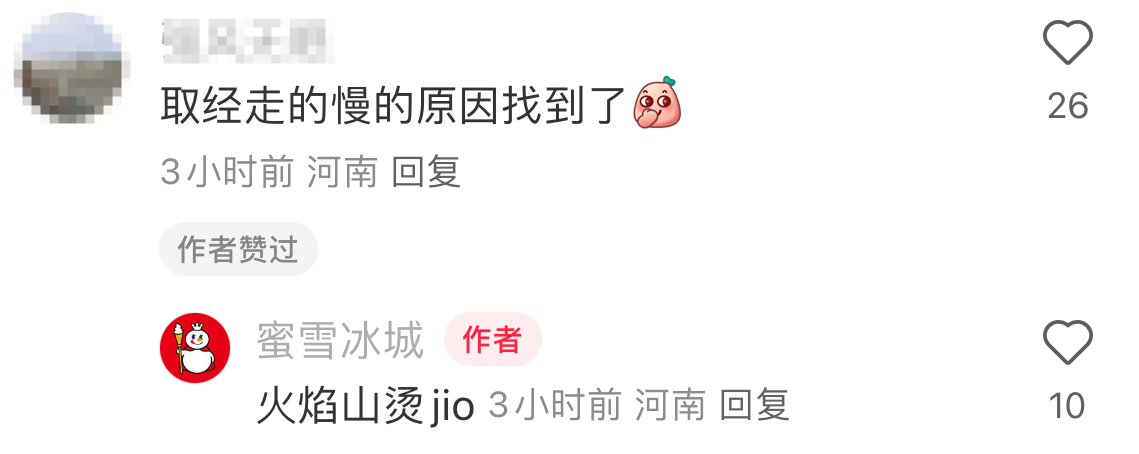Screen dimensions: 1139x454
Task: Reply to 蜜雪冰城's comment 火焰山烫jio
Action: [x=755, y=406]
